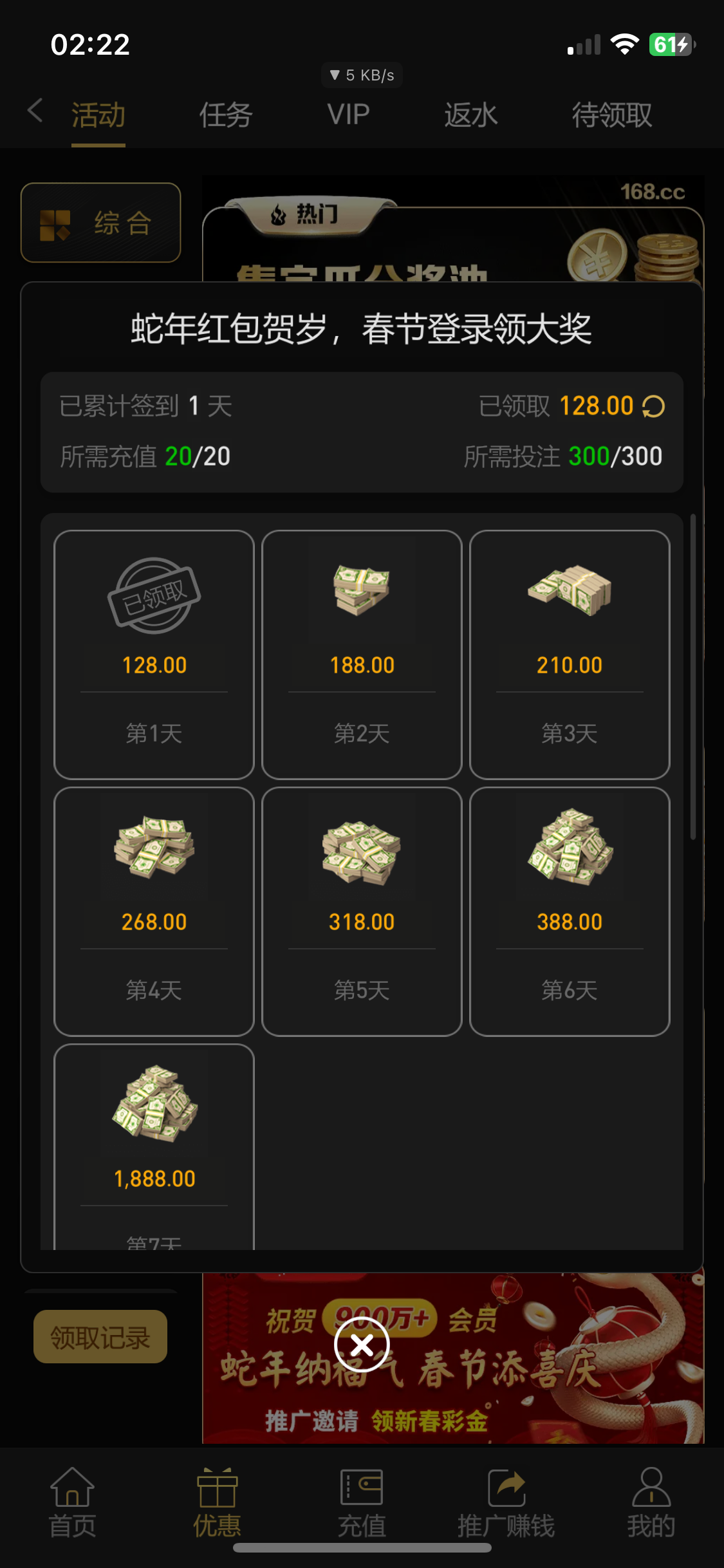
Task: Open the 充值 recharge tab
Action: 362,1503
